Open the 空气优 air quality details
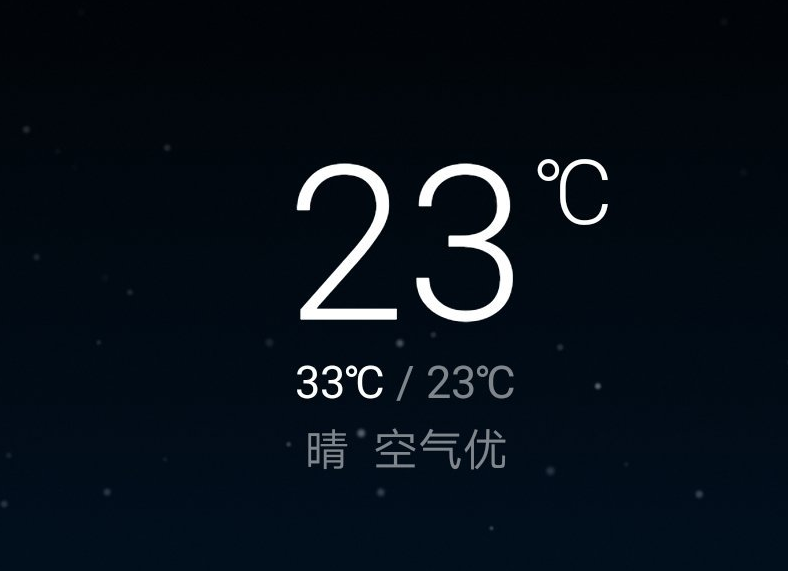Screen dimensions: 788x571 tap(441, 451)
